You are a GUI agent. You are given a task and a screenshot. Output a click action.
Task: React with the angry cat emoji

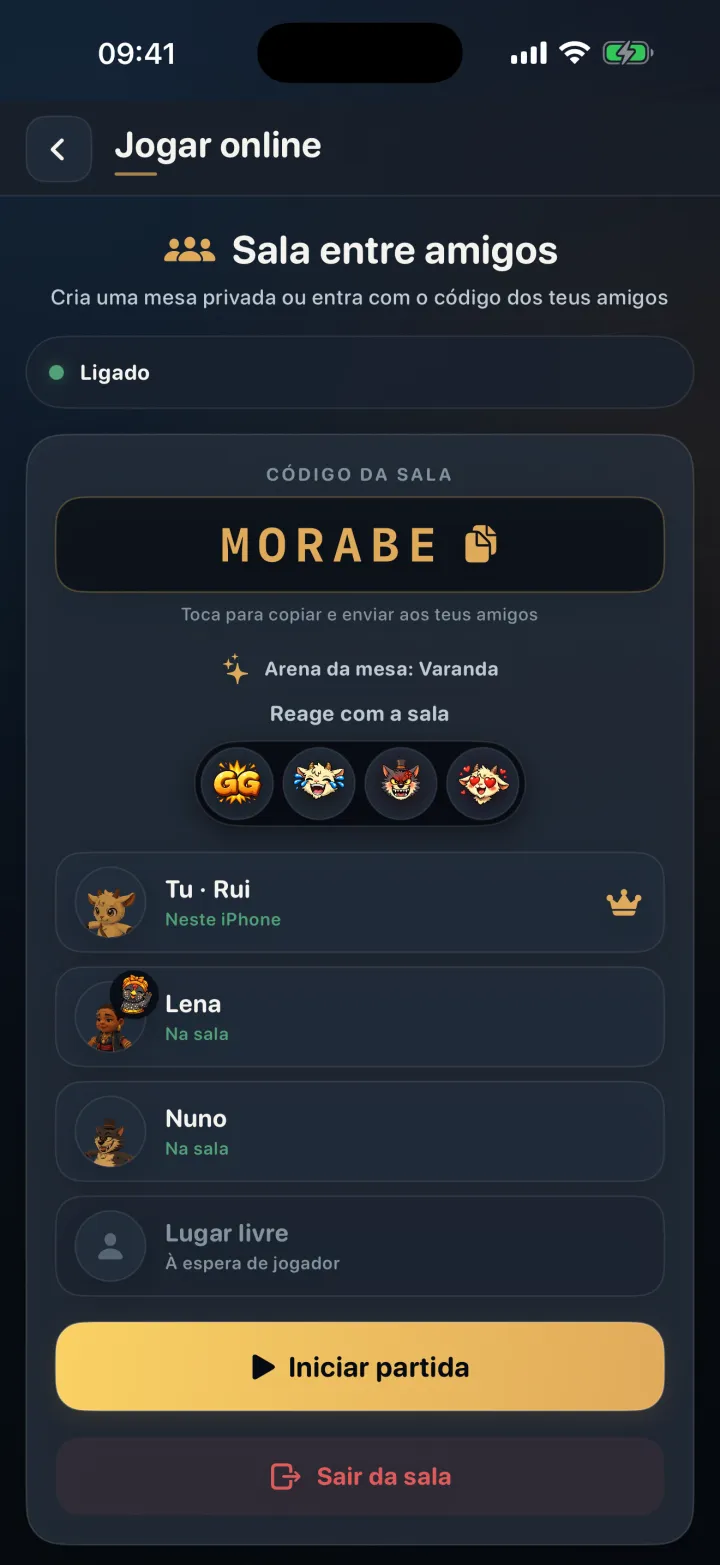point(401,783)
